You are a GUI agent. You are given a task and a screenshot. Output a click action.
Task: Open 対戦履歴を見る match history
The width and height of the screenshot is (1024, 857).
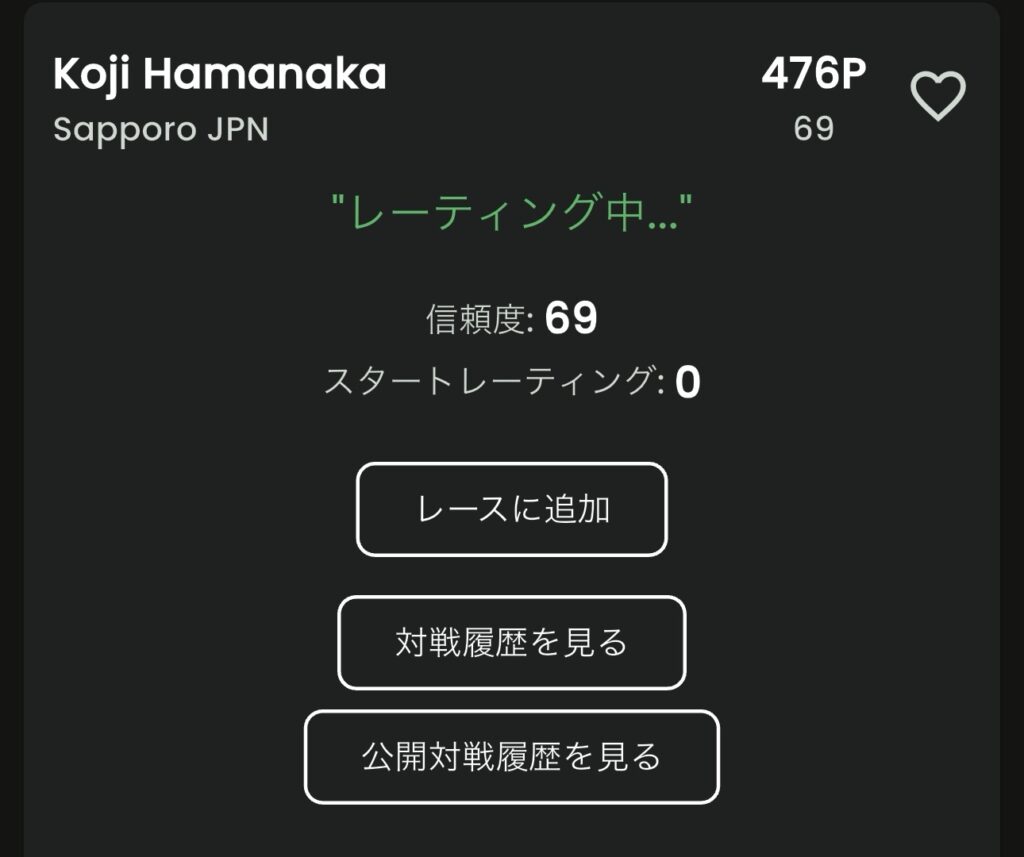click(511, 643)
